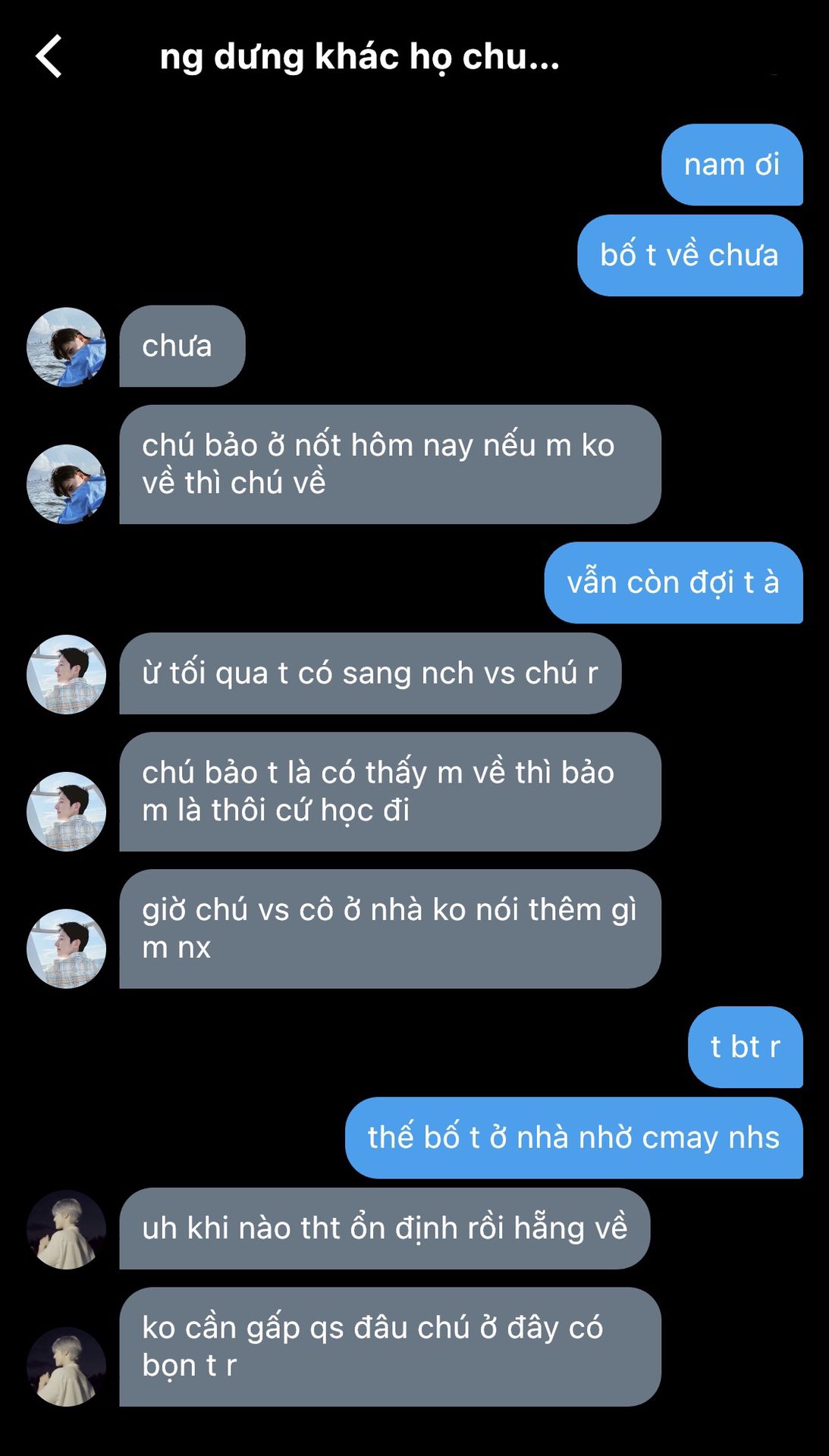Open the group chat title header
This screenshot has width=829, height=1456.
coord(360,58)
